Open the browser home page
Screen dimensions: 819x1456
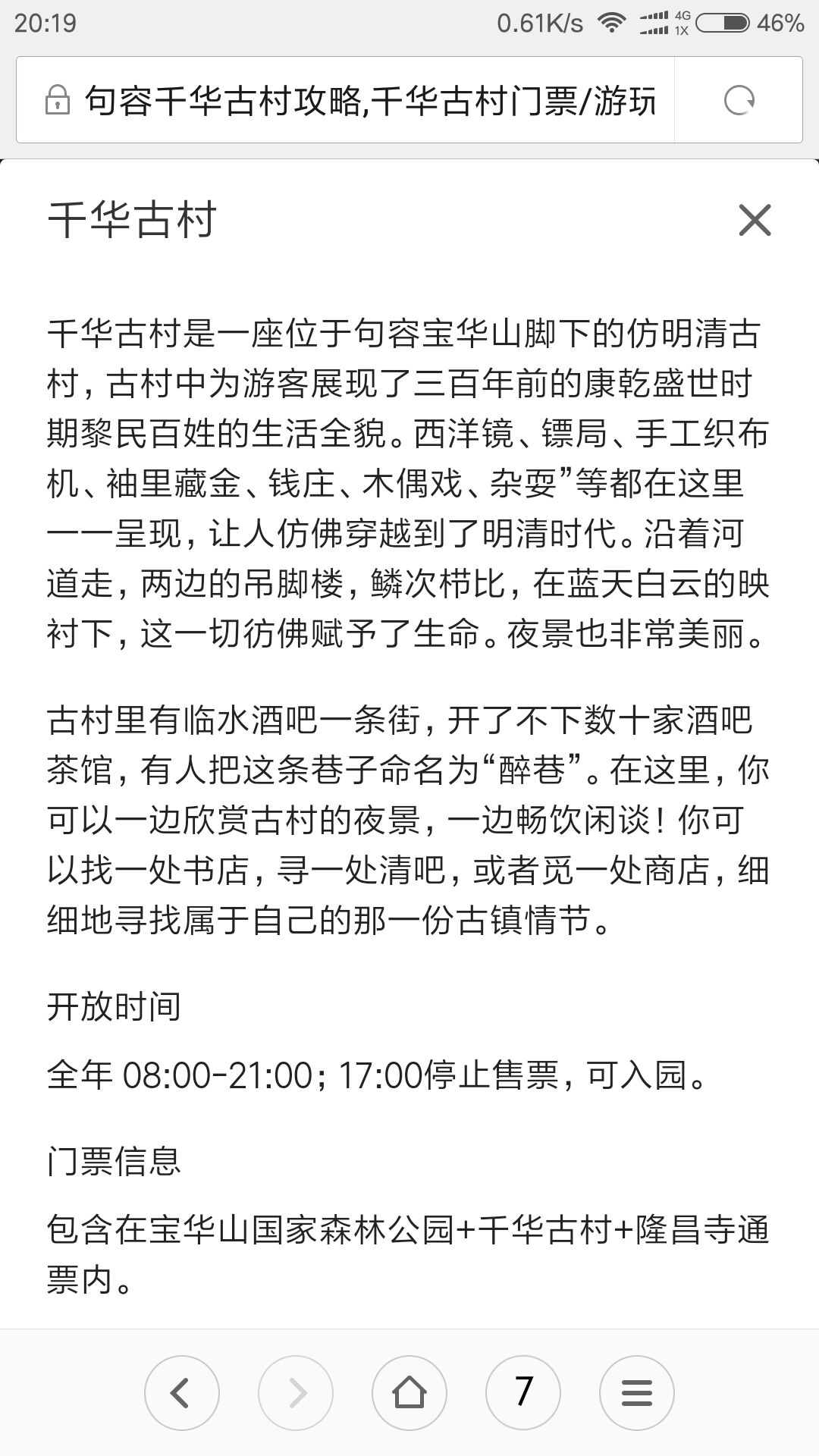pyautogui.click(x=409, y=1392)
